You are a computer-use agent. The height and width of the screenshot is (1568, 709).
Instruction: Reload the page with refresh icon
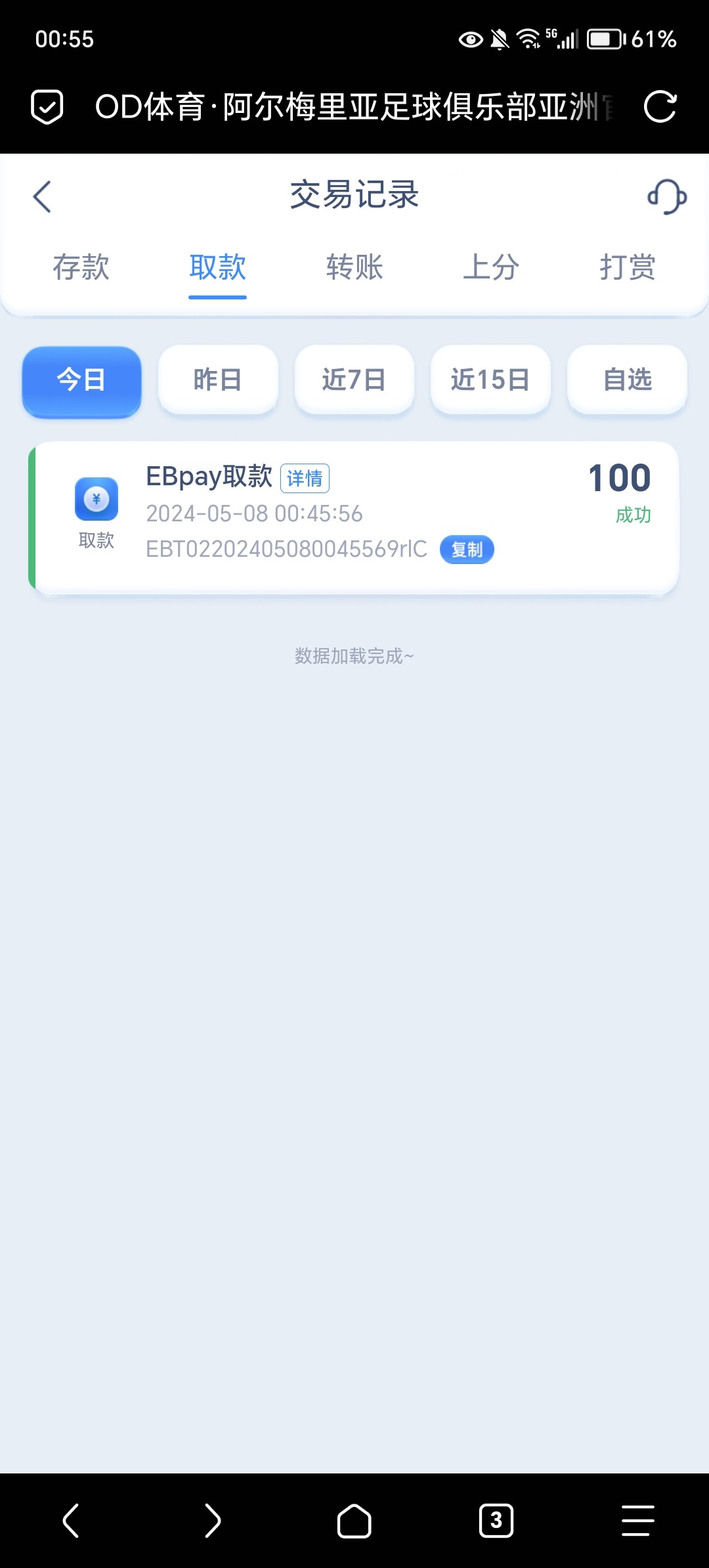click(x=660, y=107)
